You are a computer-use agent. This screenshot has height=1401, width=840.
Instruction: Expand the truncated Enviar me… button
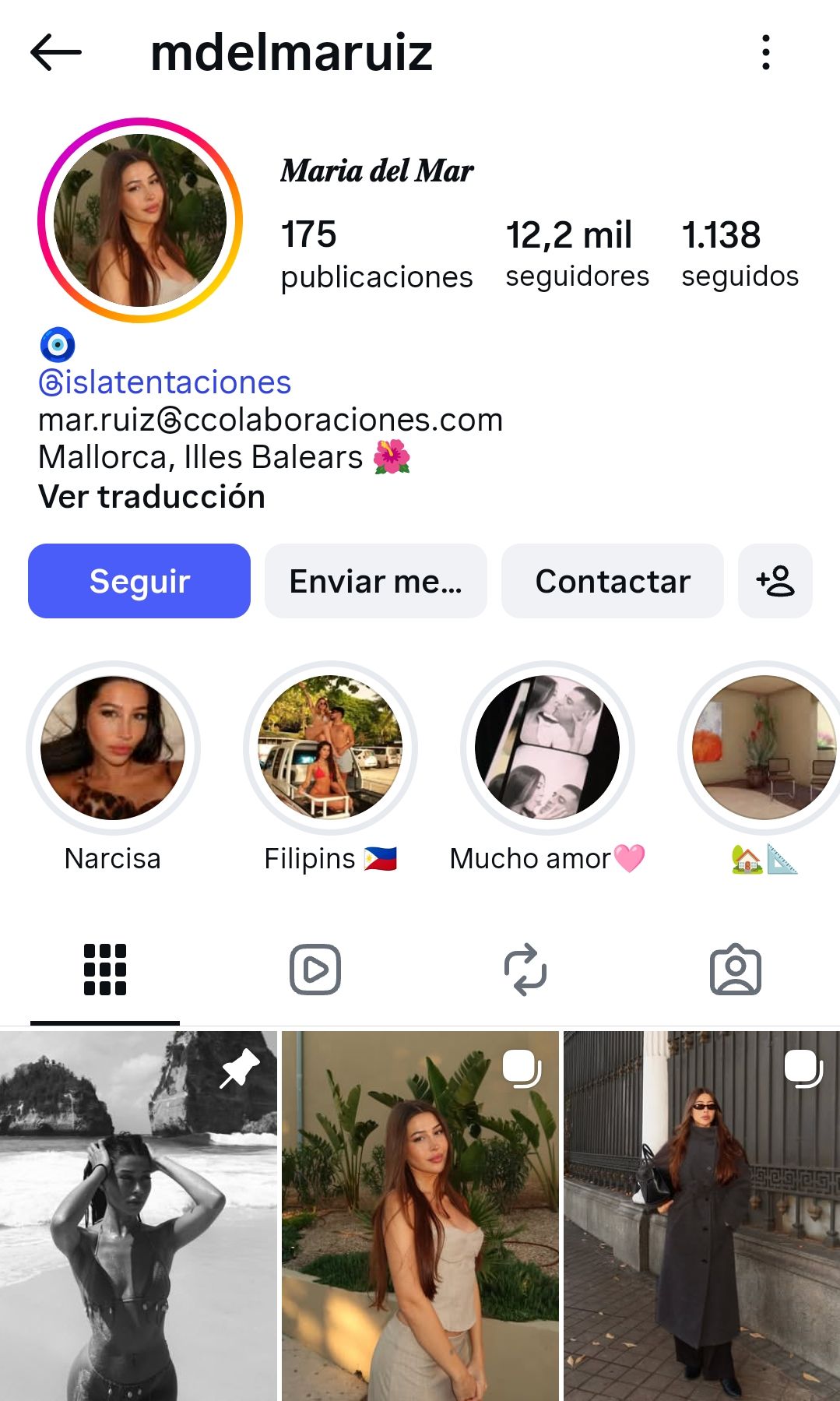375,580
